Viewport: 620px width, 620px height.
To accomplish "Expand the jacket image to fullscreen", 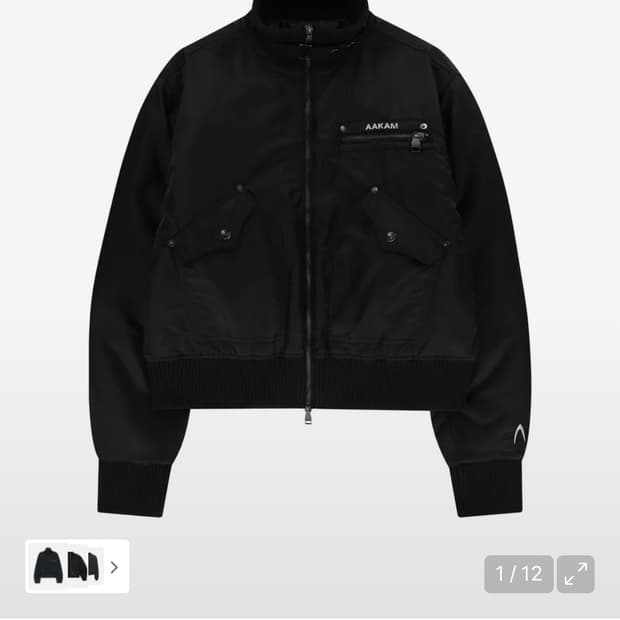I will click(x=575, y=574).
